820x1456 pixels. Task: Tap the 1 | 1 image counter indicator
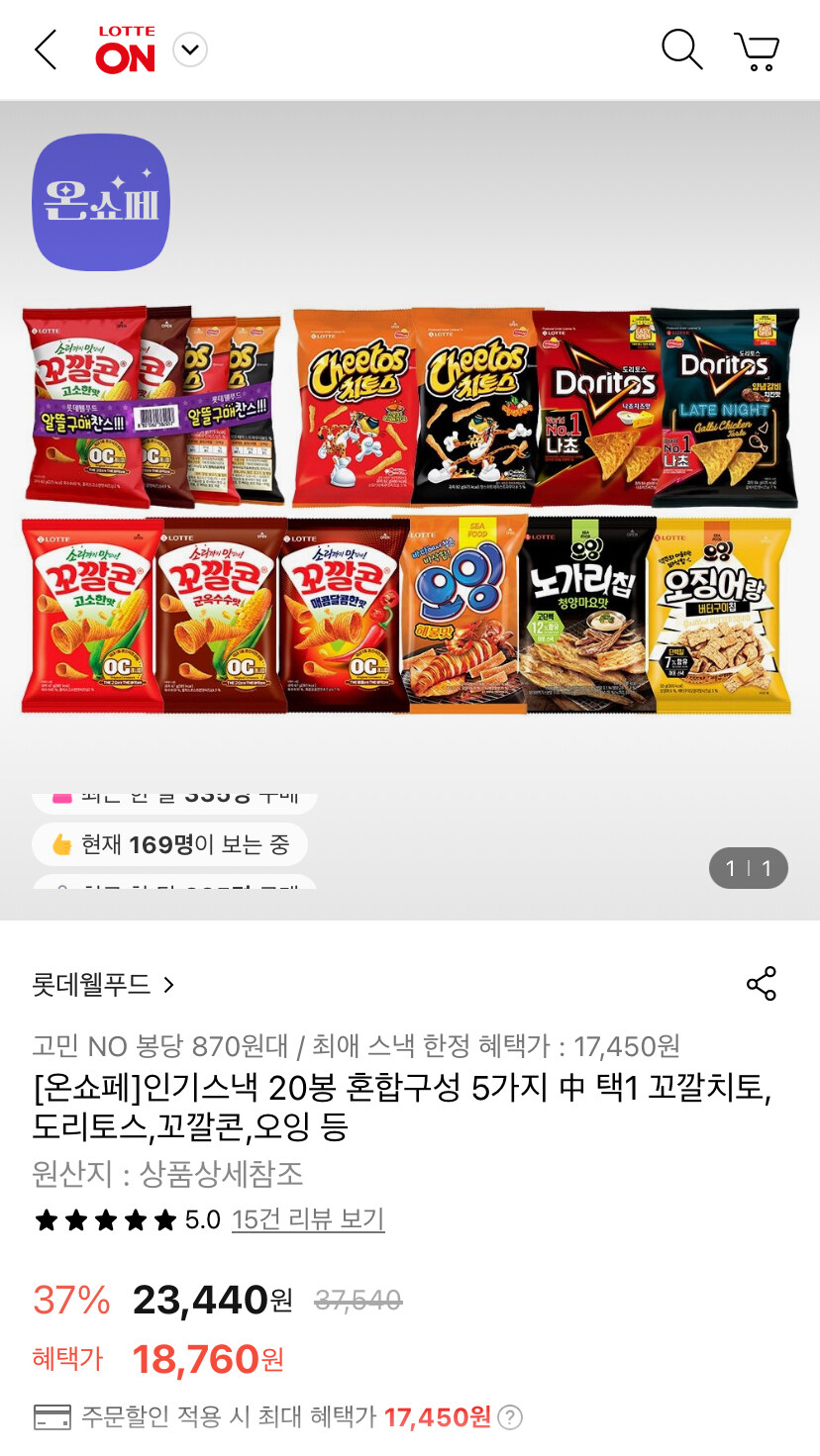click(748, 868)
